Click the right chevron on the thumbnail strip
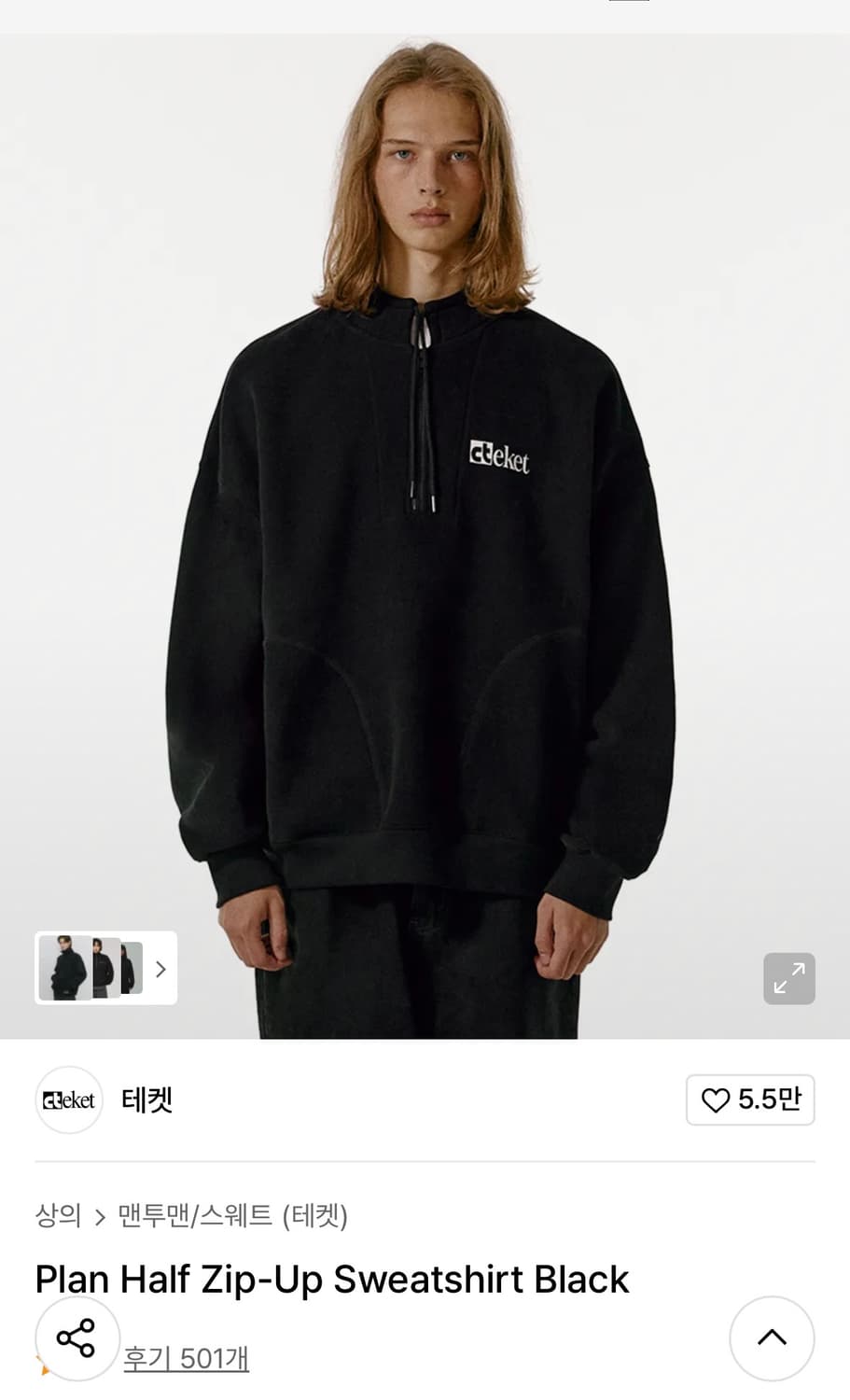 (160, 968)
